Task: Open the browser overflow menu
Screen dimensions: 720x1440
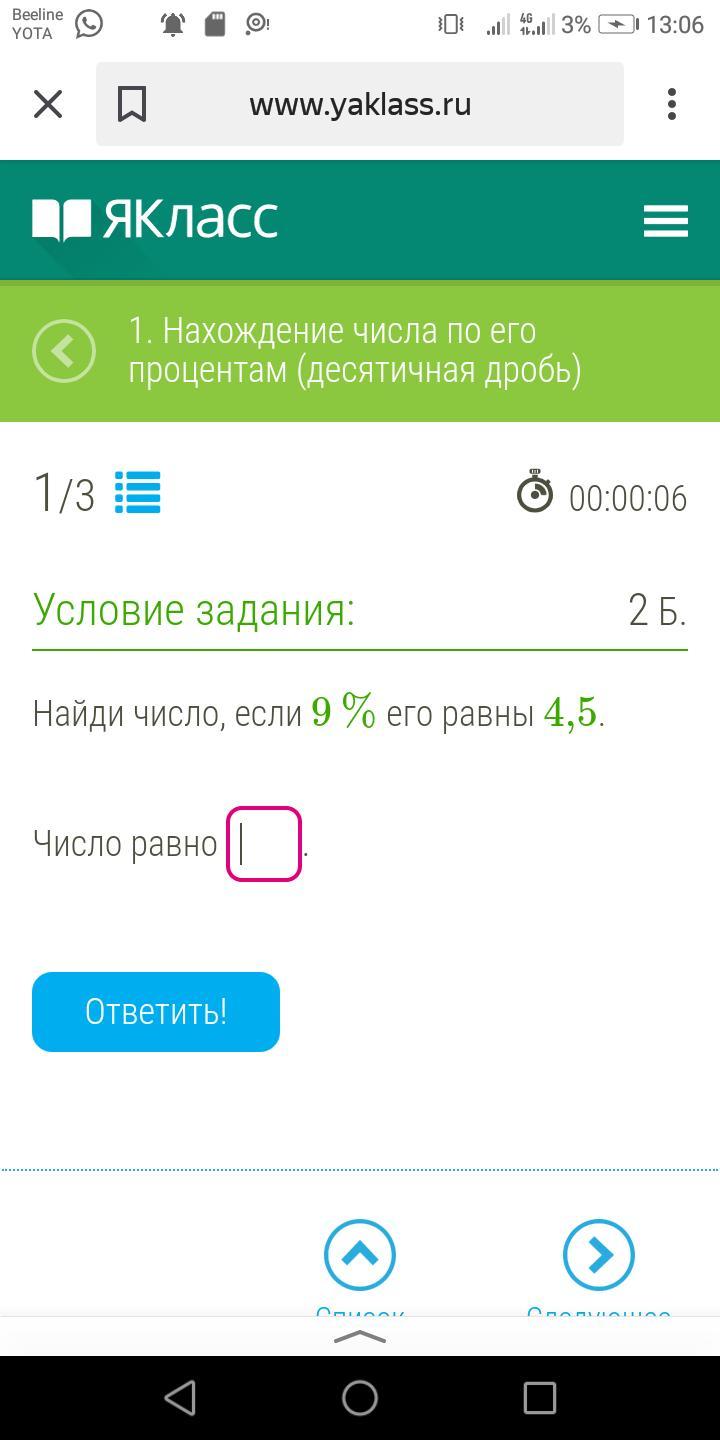Action: (x=671, y=104)
